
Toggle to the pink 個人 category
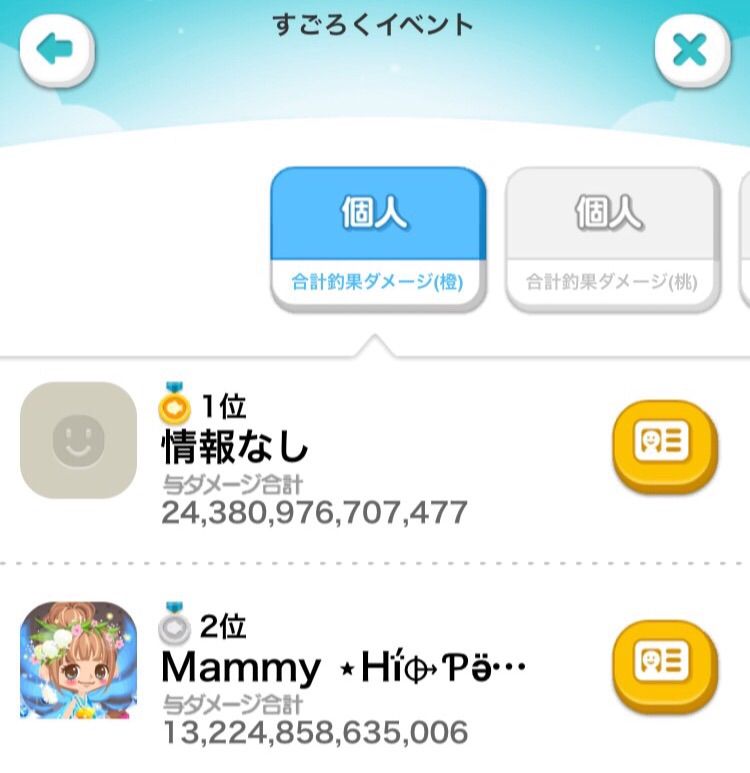click(x=610, y=212)
